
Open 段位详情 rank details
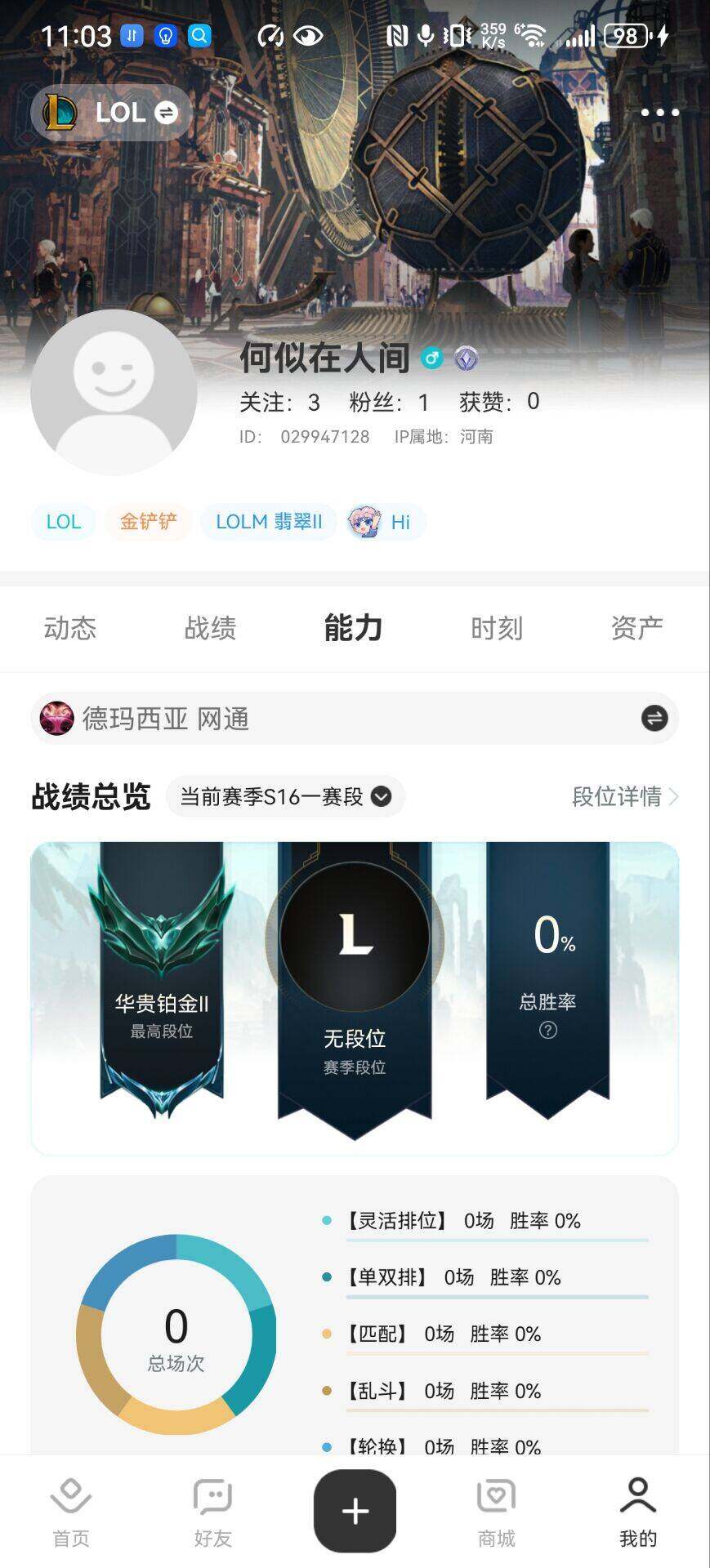(x=625, y=796)
